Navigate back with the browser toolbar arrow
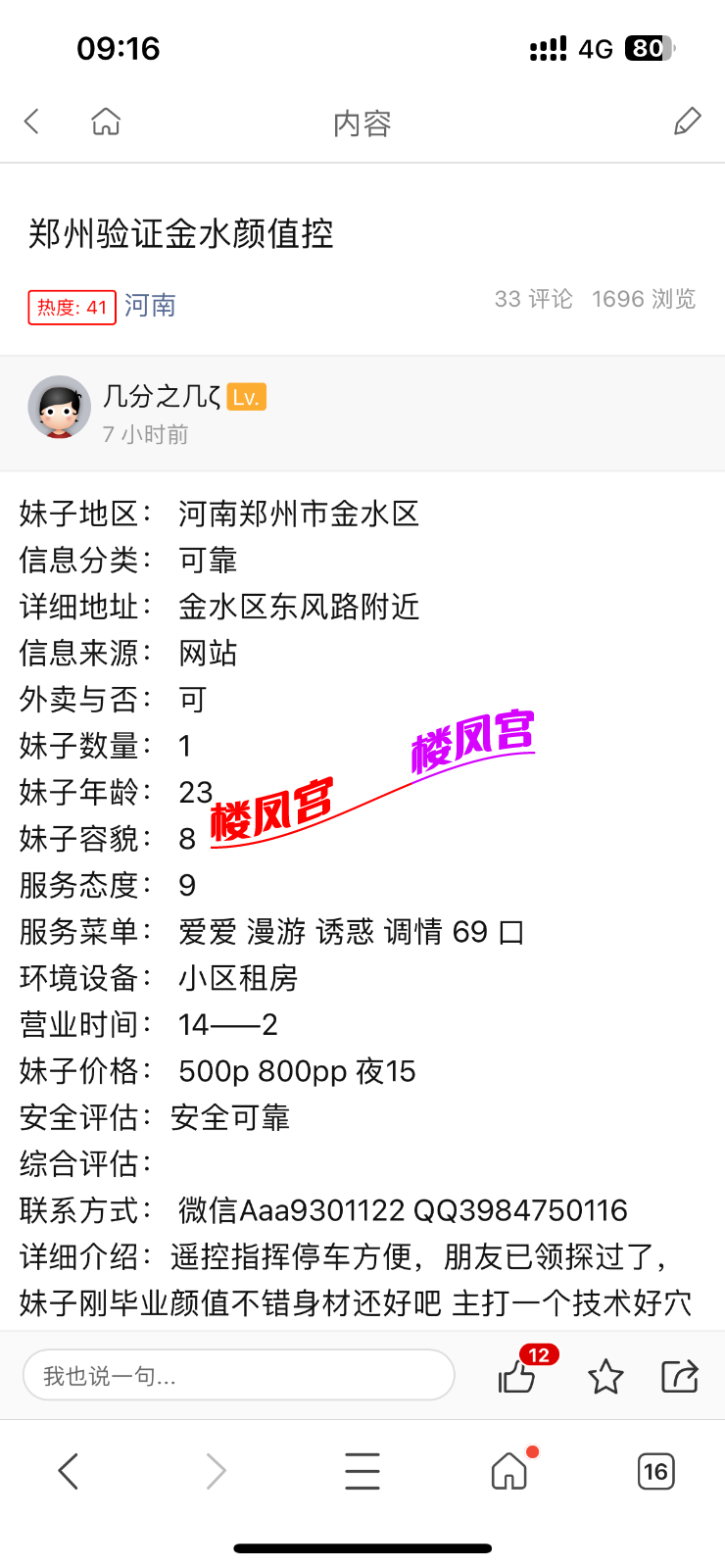Viewport: 725px width, 1568px height. (68, 1471)
